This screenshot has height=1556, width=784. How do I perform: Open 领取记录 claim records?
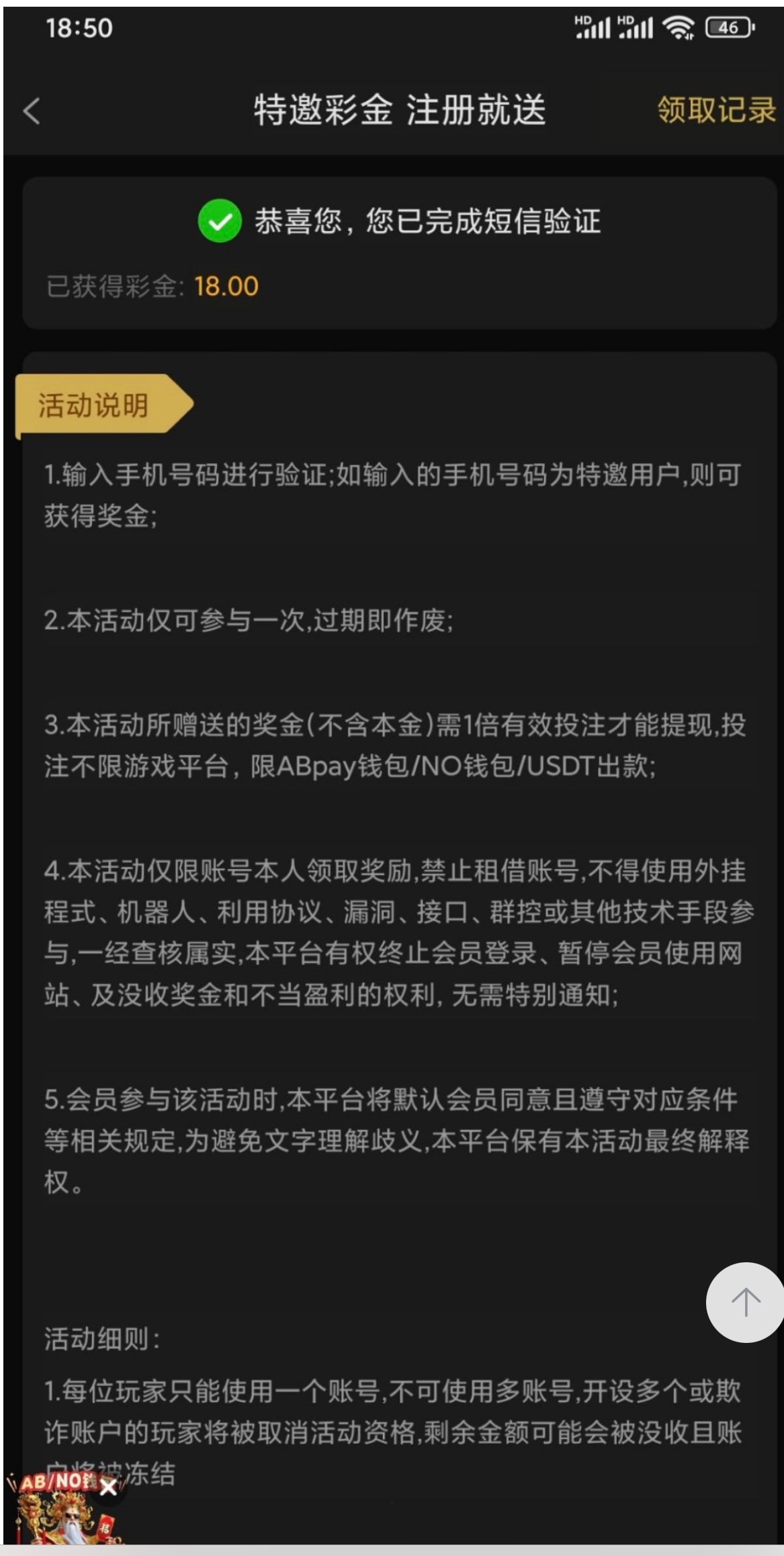click(x=715, y=110)
